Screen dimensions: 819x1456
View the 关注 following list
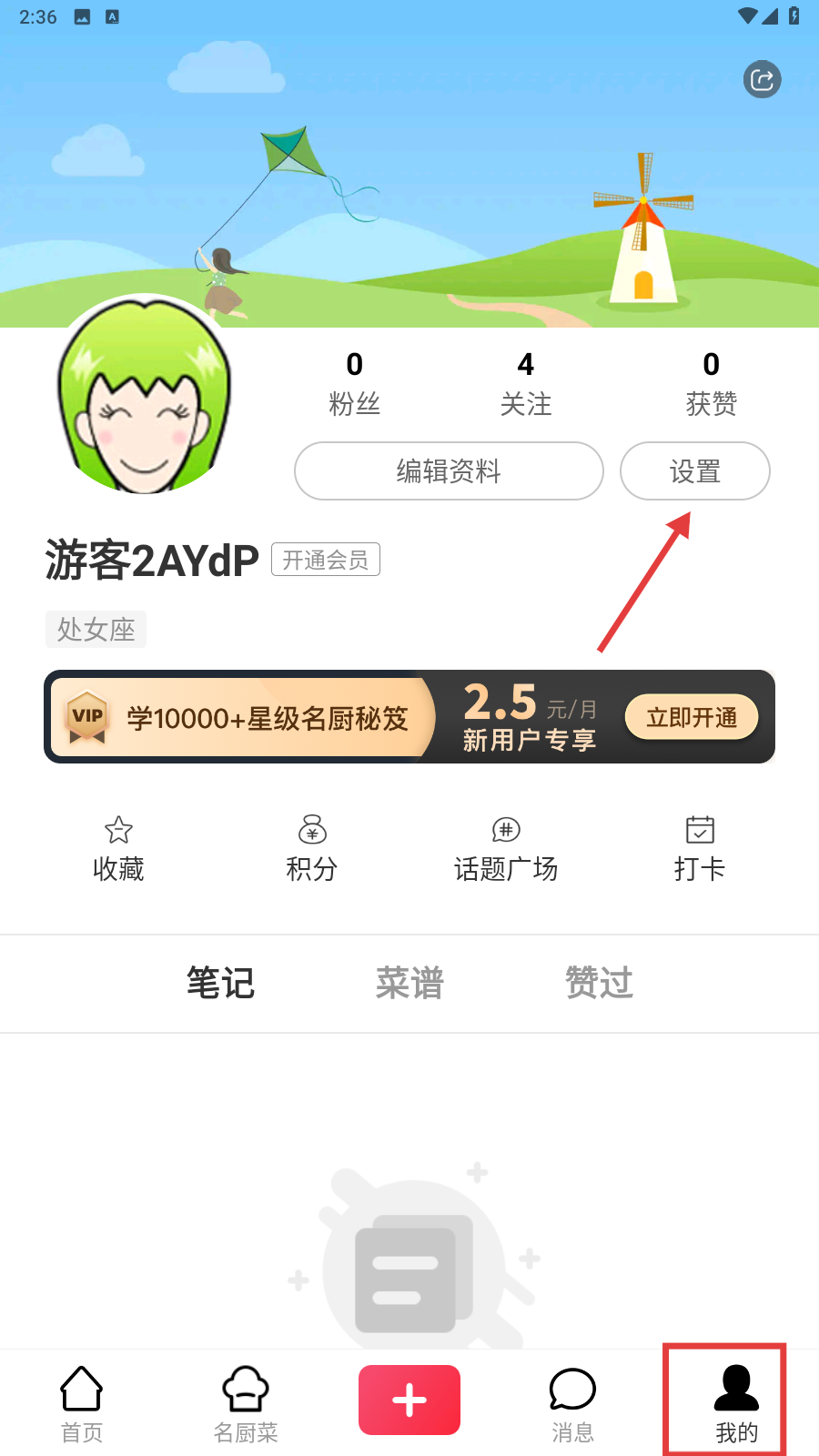pos(525,384)
